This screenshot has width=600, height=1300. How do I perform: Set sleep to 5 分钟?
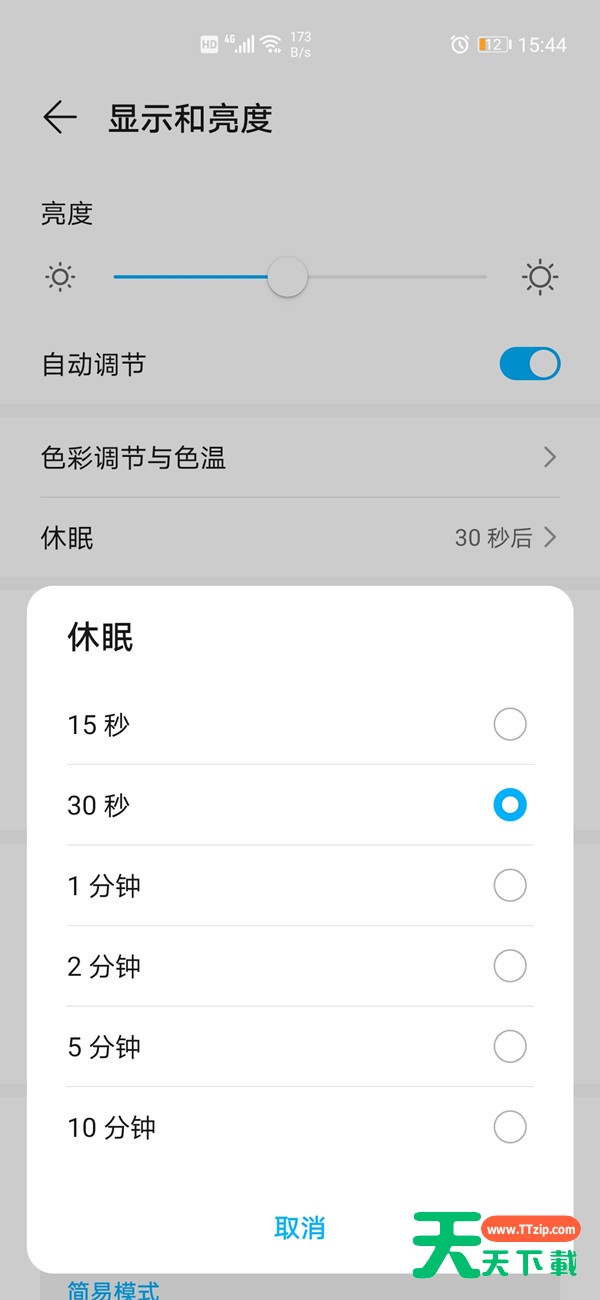pos(300,1047)
